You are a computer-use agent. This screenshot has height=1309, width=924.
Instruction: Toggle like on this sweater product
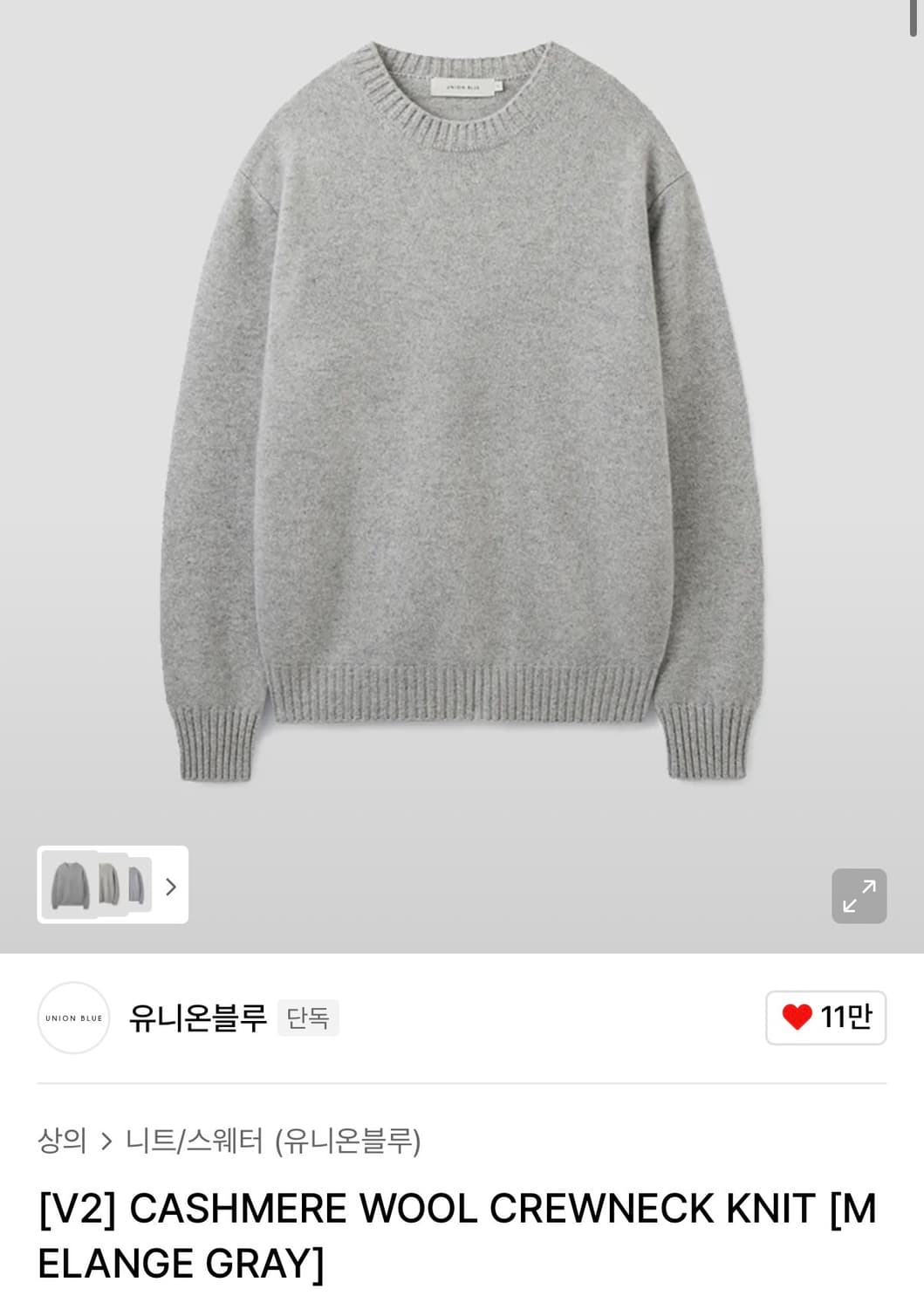click(x=825, y=1018)
